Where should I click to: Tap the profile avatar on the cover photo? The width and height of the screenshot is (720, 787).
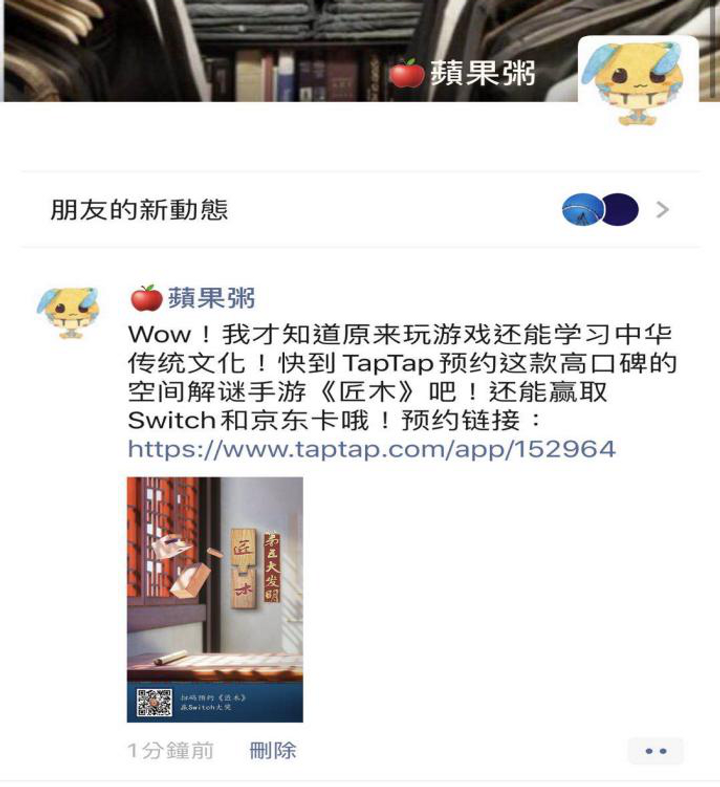pyautogui.click(x=638, y=82)
